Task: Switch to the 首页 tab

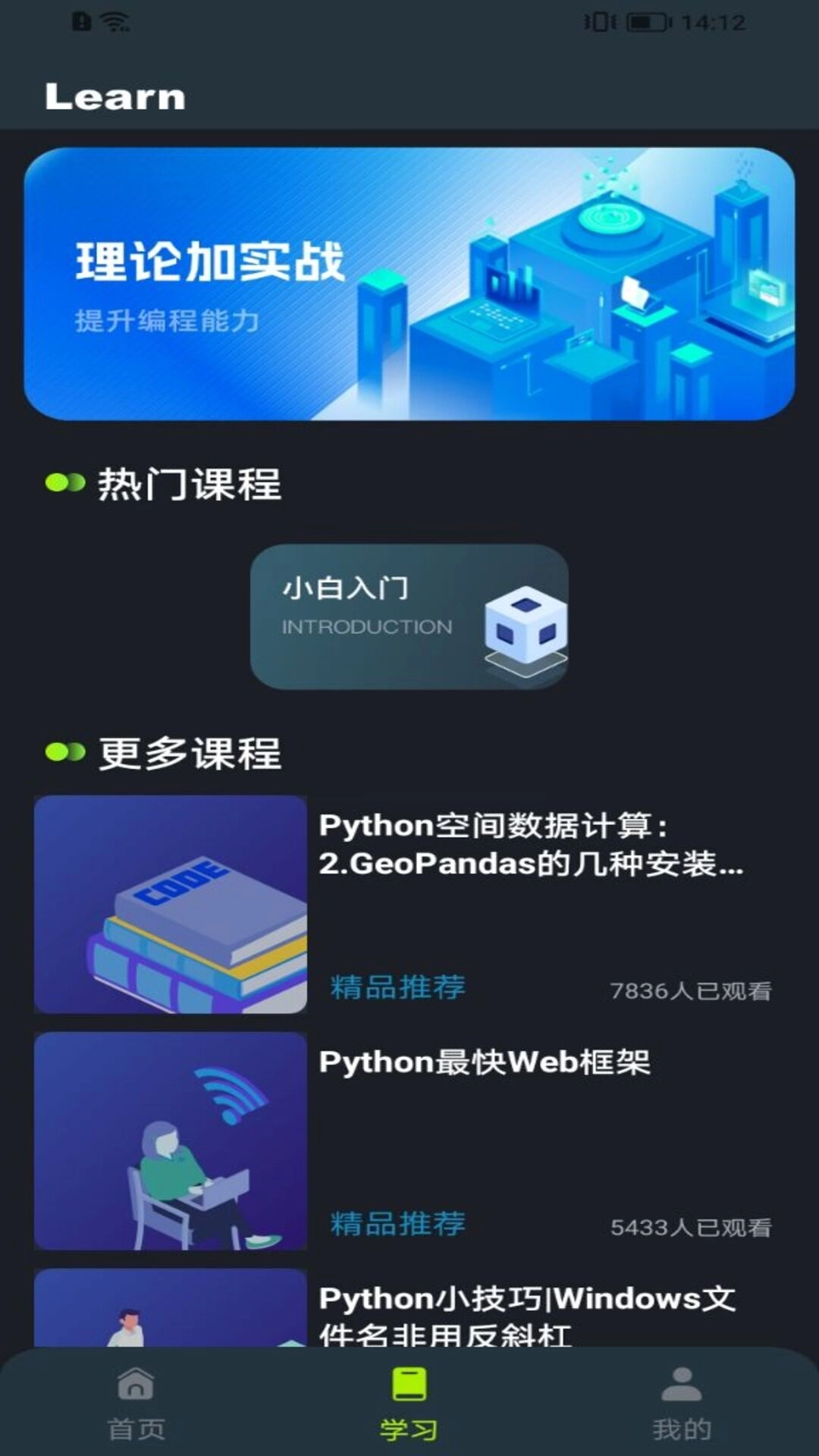Action: coord(136,1403)
